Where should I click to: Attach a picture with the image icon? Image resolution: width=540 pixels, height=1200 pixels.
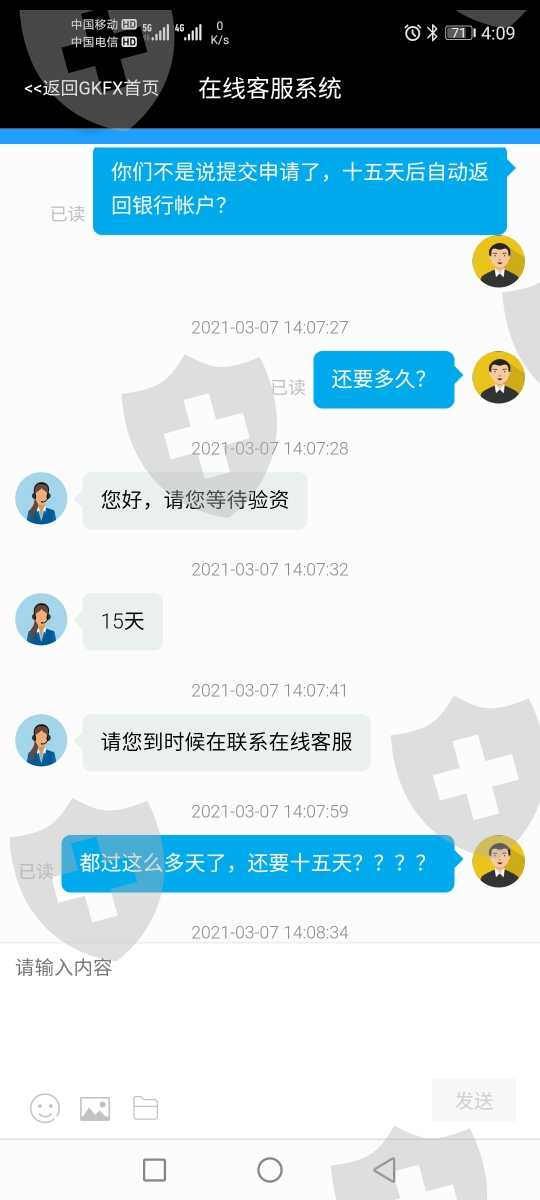coord(95,1108)
